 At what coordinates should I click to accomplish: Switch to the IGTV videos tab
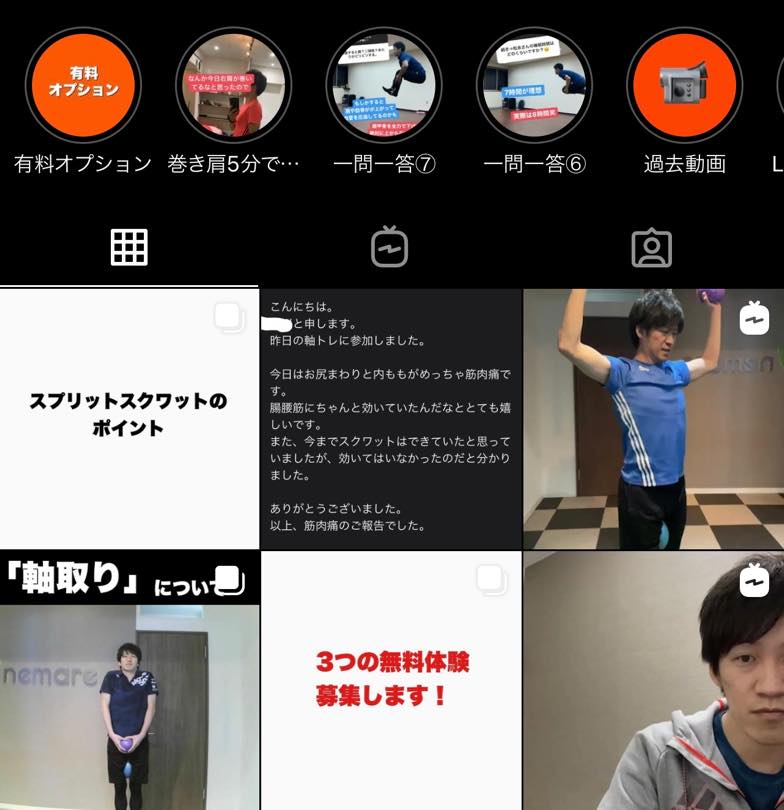(390, 247)
